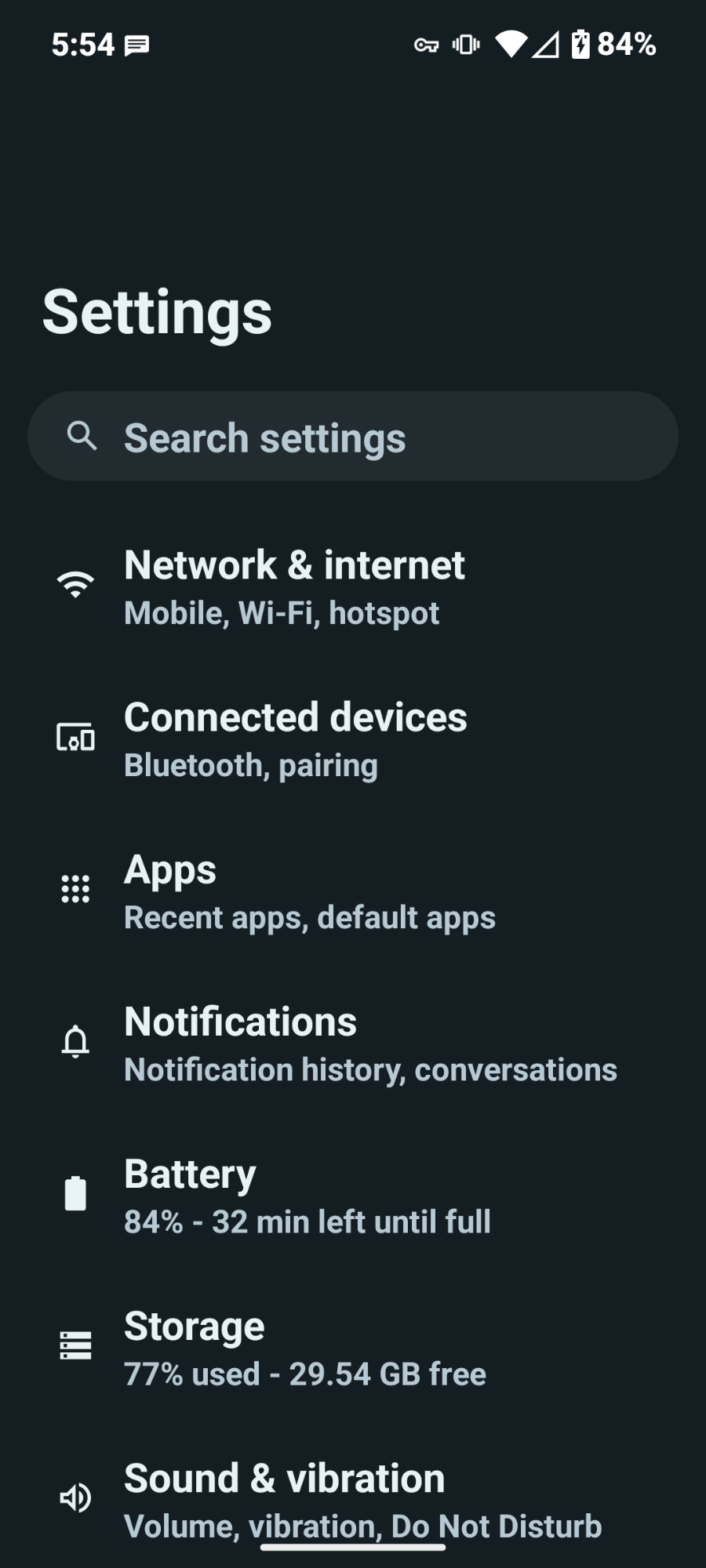The height and width of the screenshot is (1568, 706).
Task: Open Storage settings
Action: pyautogui.click(x=353, y=1348)
